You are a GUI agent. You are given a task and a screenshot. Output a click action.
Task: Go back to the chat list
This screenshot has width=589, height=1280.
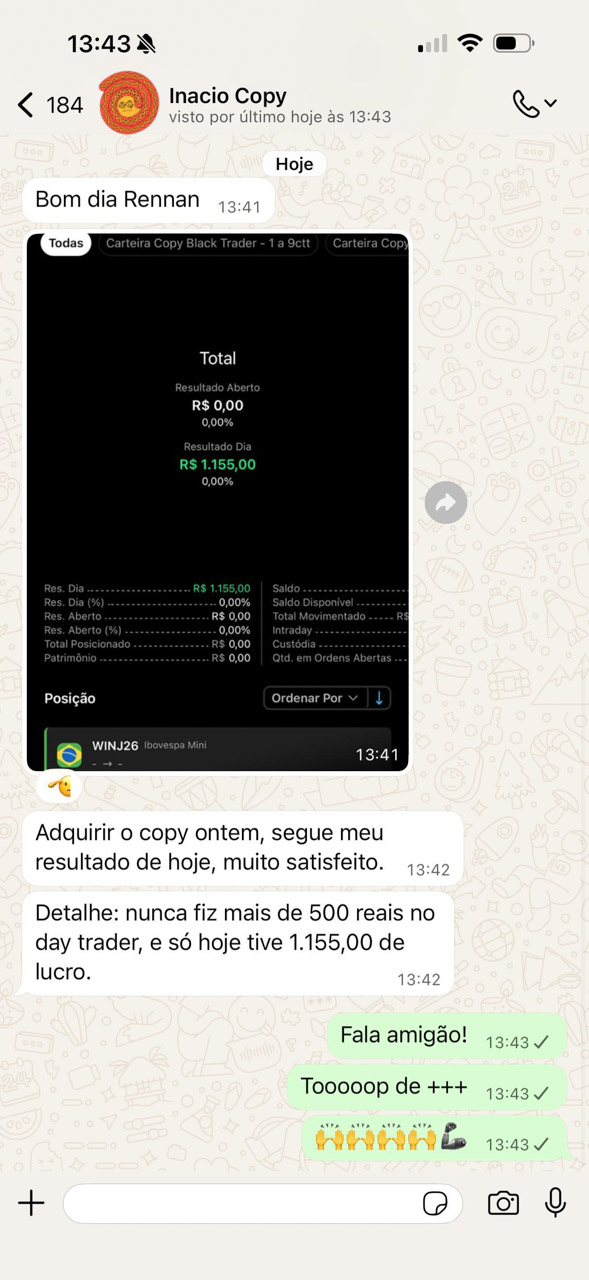pyautogui.click(x=49, y=105)
